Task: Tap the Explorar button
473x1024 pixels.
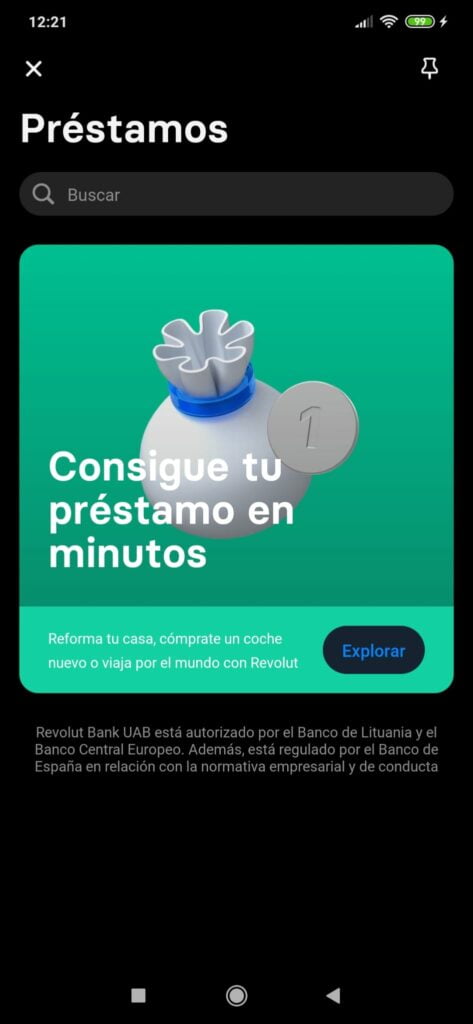Action: click(374, 650)
